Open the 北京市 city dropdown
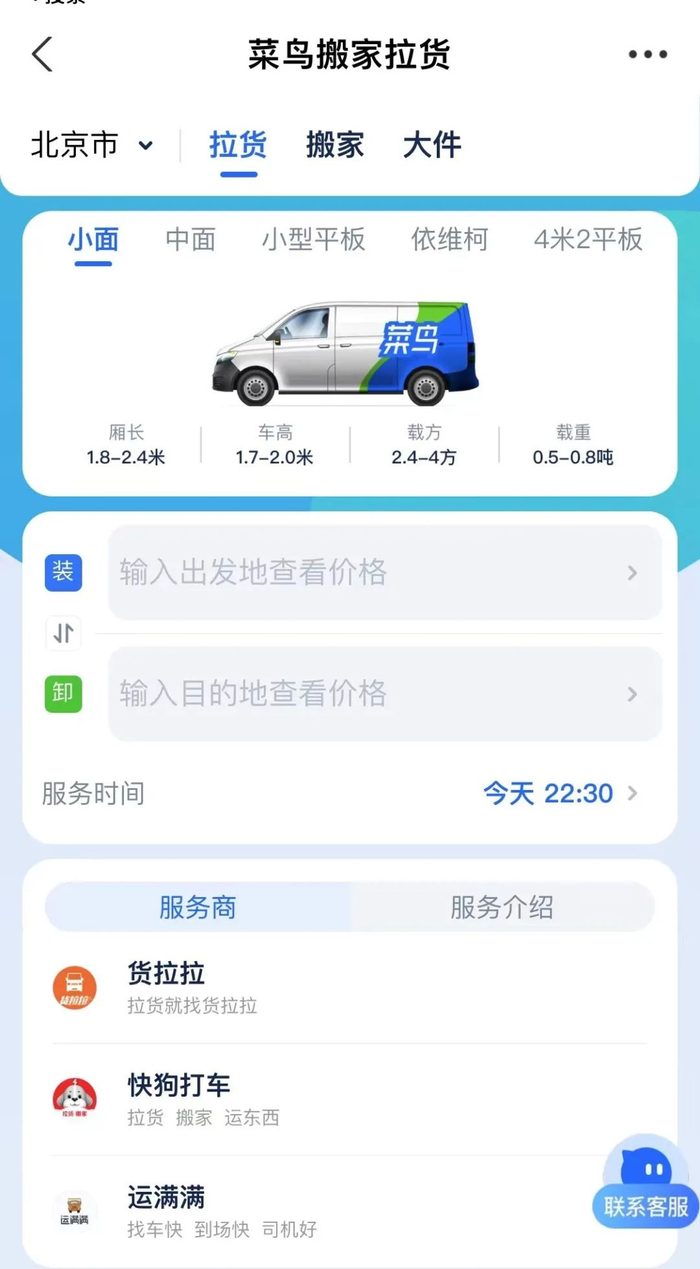Image resolution: width=700 pixels, height=1269 pixels. tap(92, 145)
